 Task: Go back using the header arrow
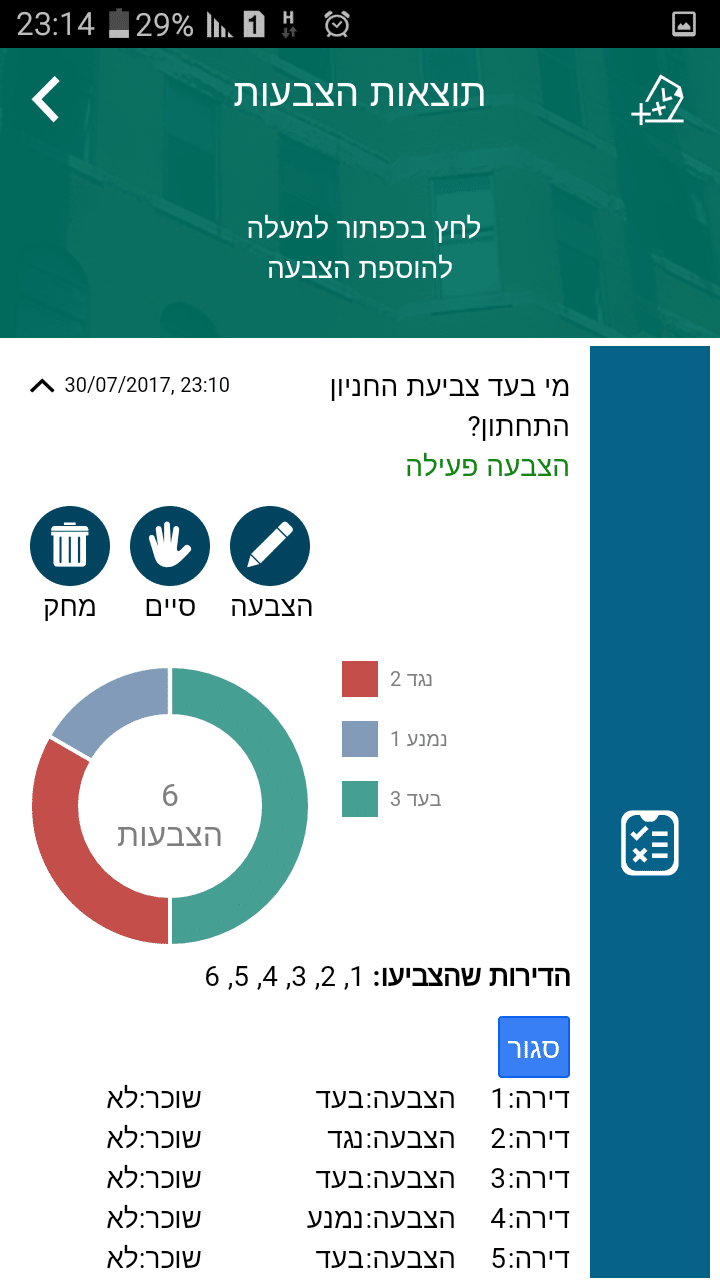[x=46, y=99]
